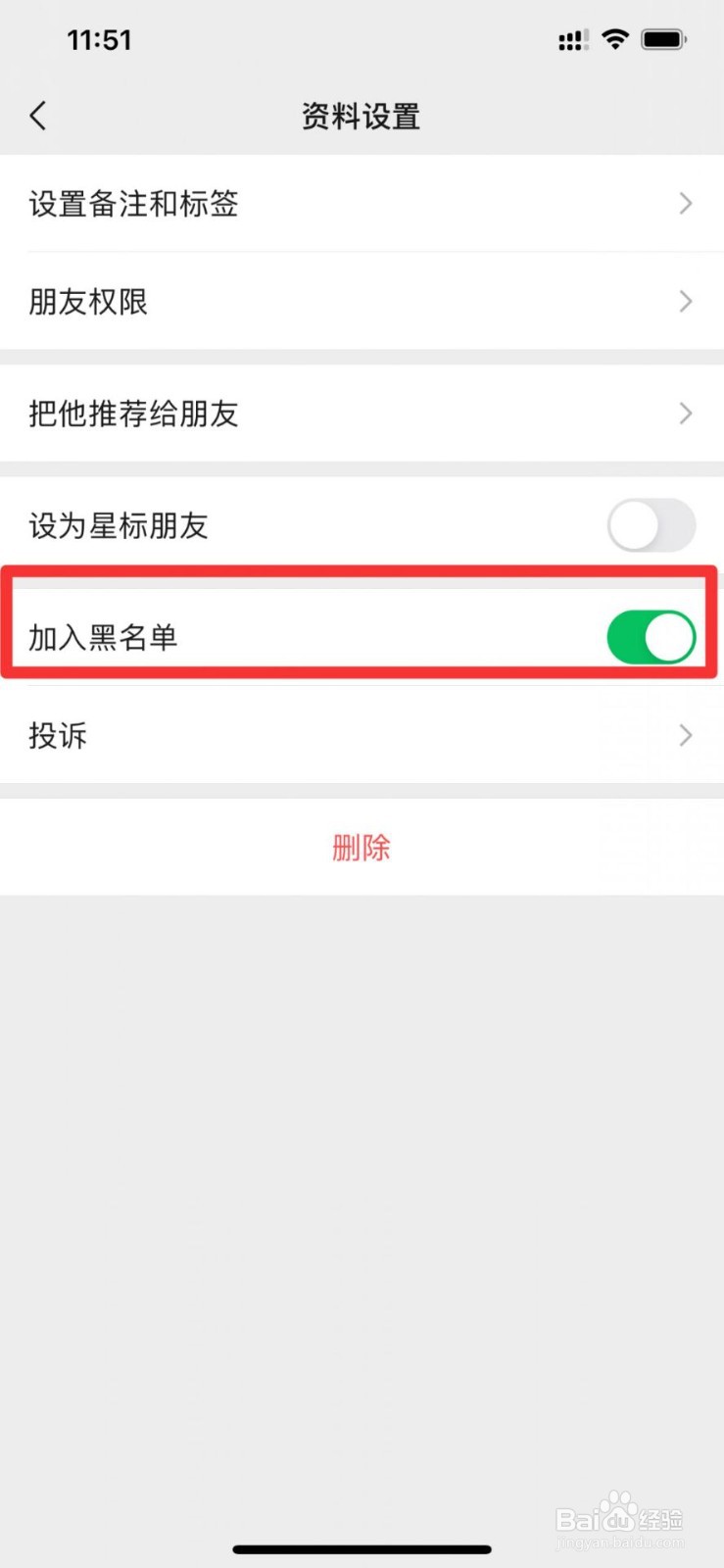This screenshot has width=724, height=1568.
Task: Click the green blacklist toggle knob
Action: pos(667,636)
